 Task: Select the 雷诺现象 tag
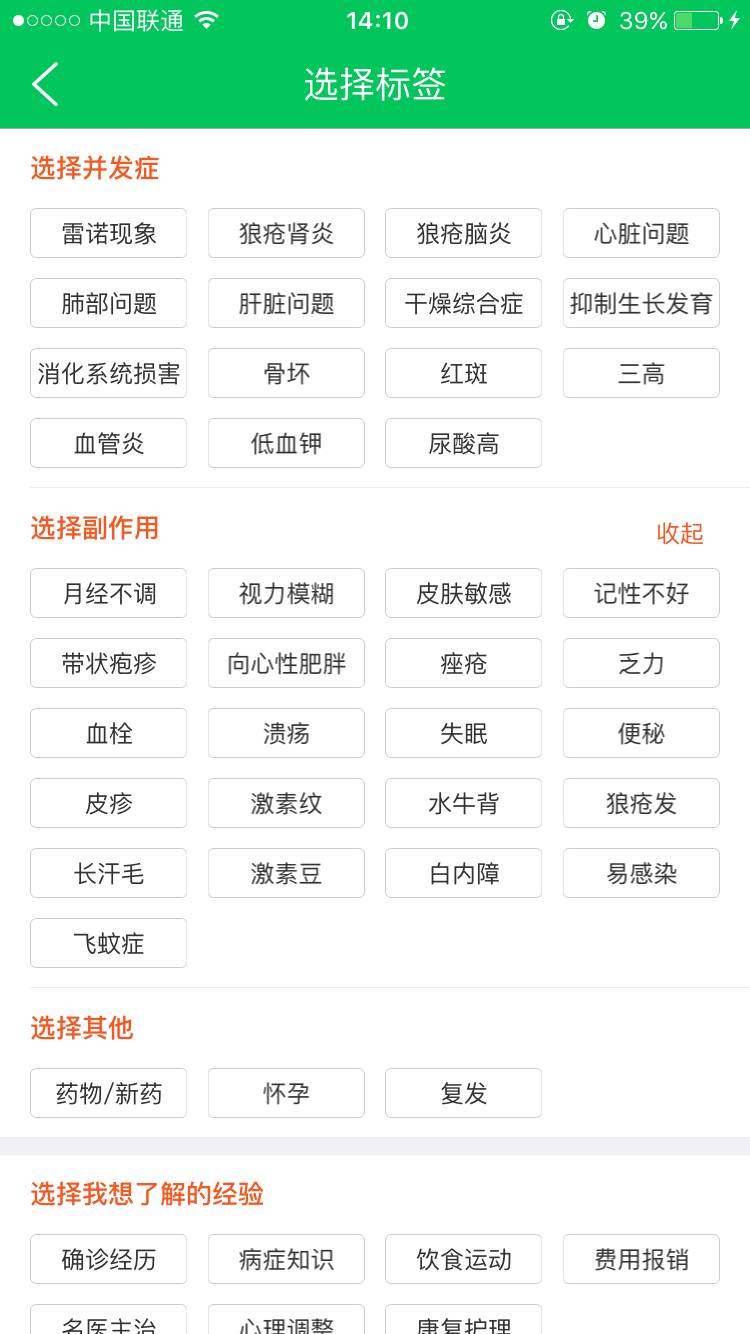tap(108, 233)
